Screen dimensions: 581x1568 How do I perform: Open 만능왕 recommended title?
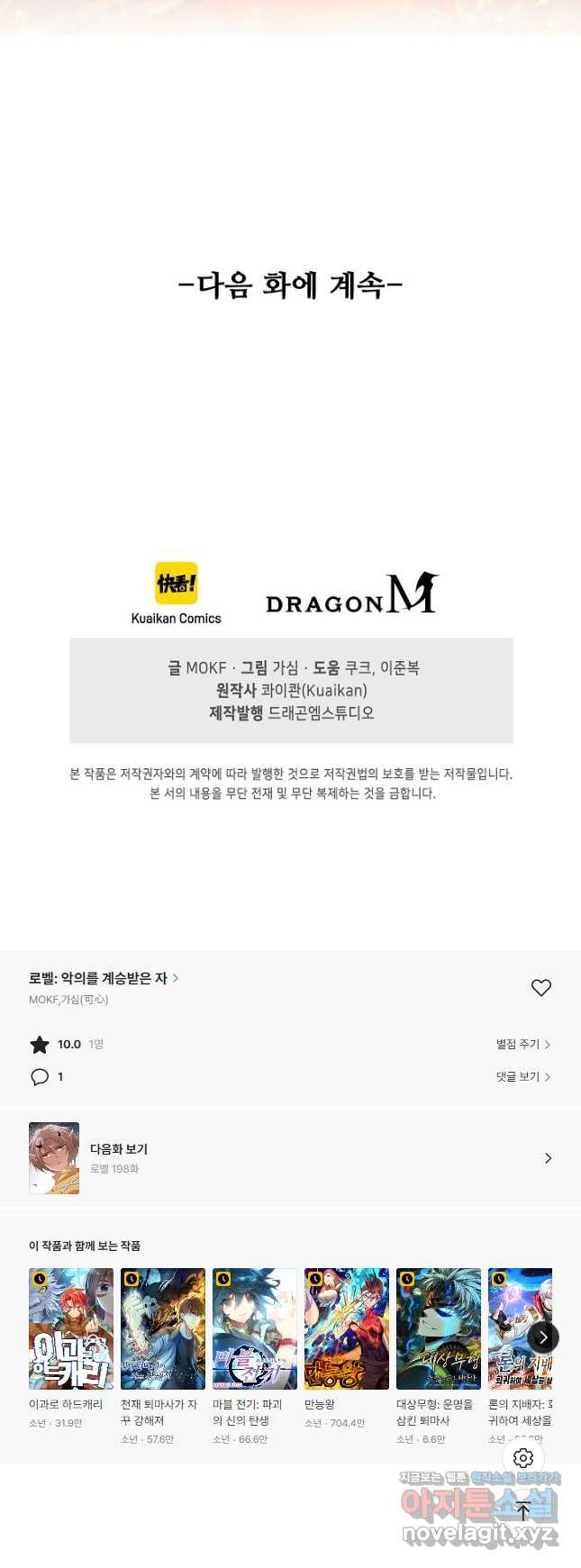click(x=347, y=1329)
